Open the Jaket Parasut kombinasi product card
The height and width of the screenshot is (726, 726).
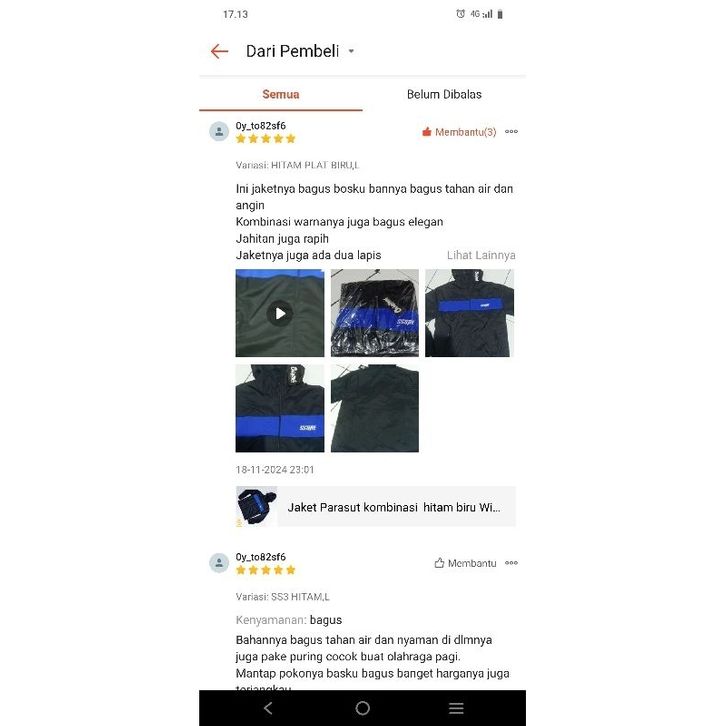click(x=376, y=507)
